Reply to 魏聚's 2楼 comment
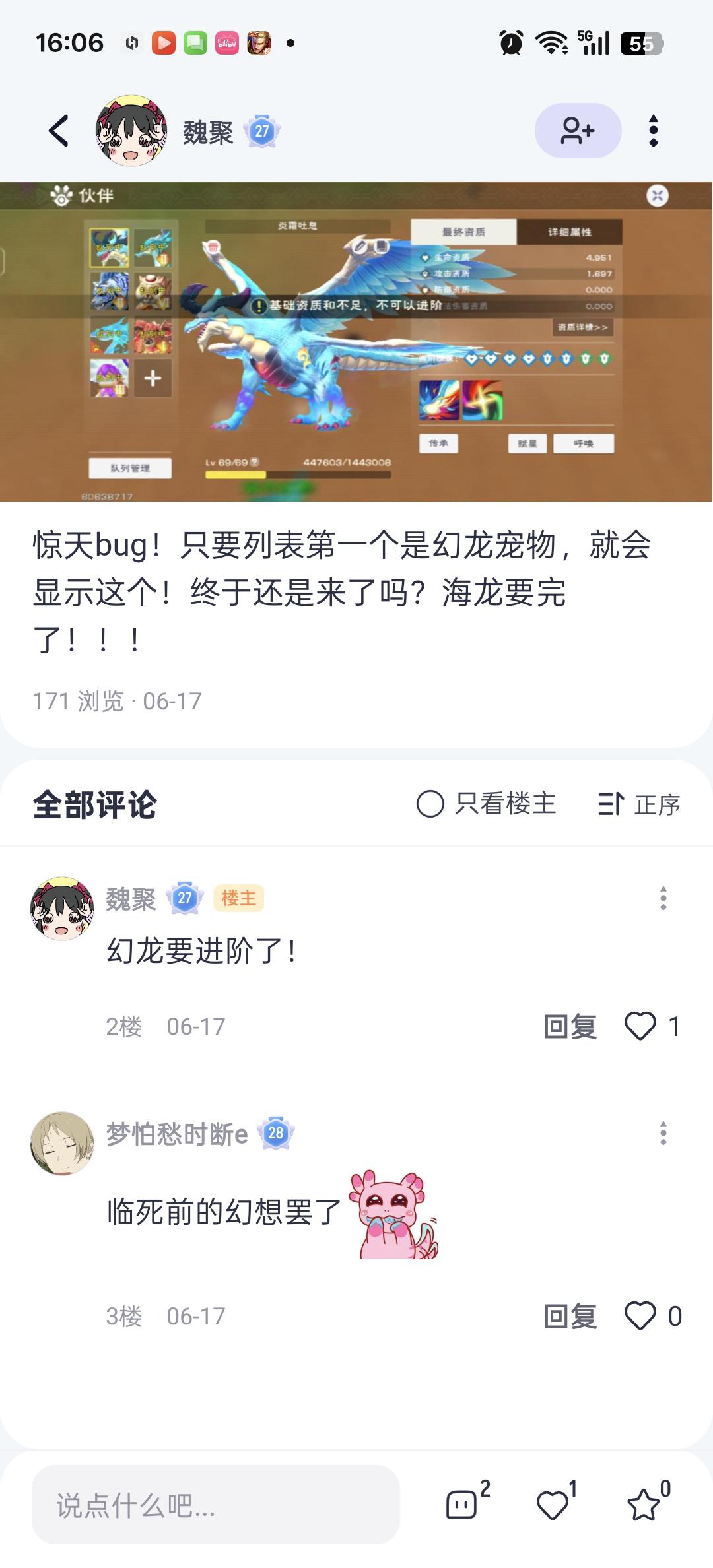Screen dimensions: 713x1568 (x=570, y=1027)
